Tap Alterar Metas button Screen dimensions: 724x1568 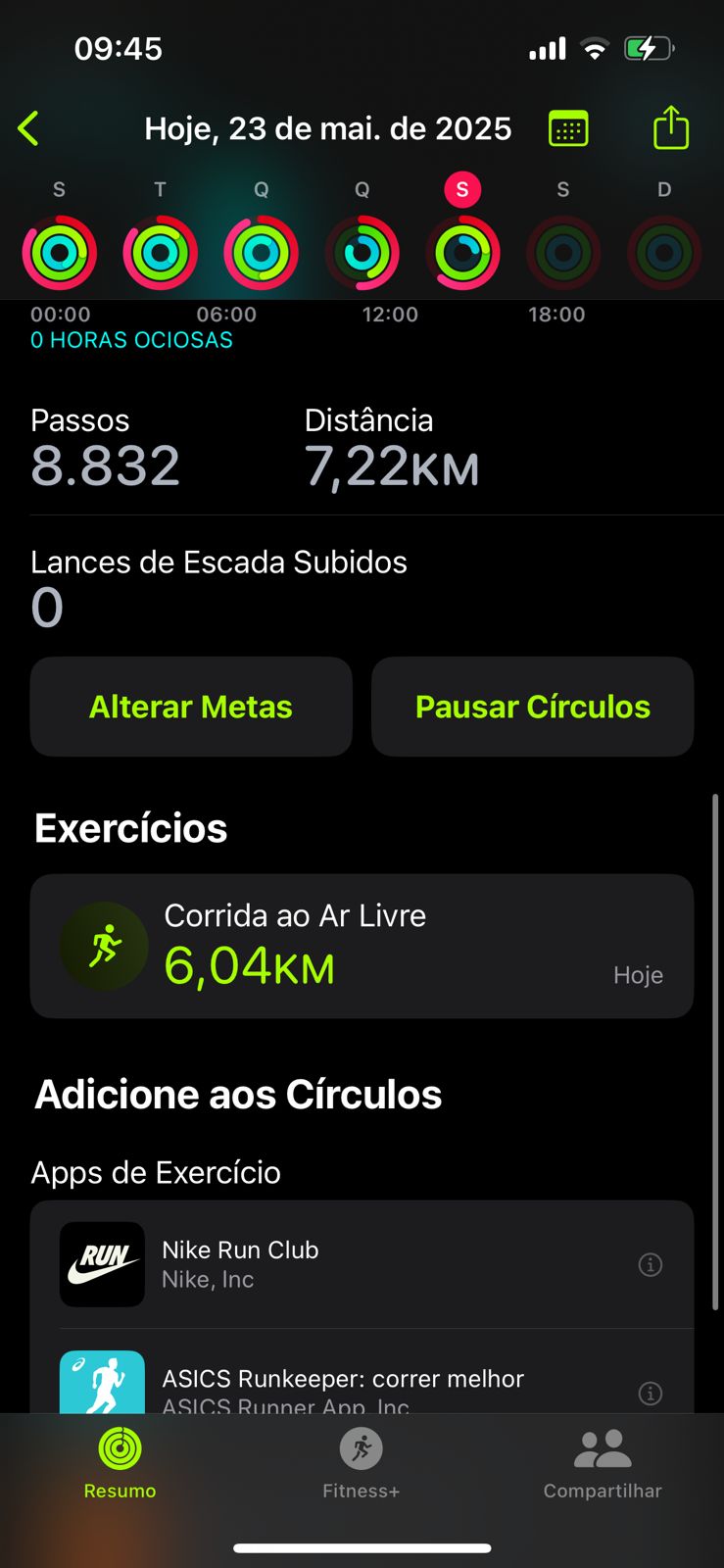[x=191, y=707]
